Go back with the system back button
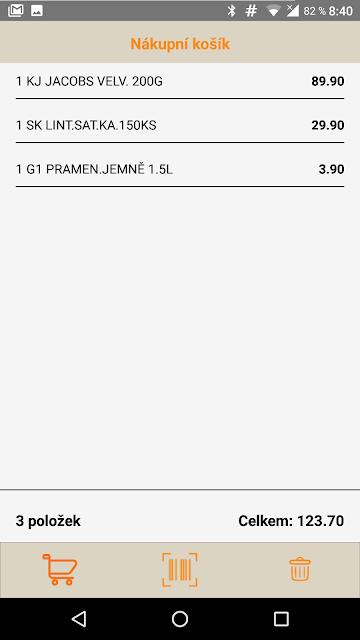 79,619
